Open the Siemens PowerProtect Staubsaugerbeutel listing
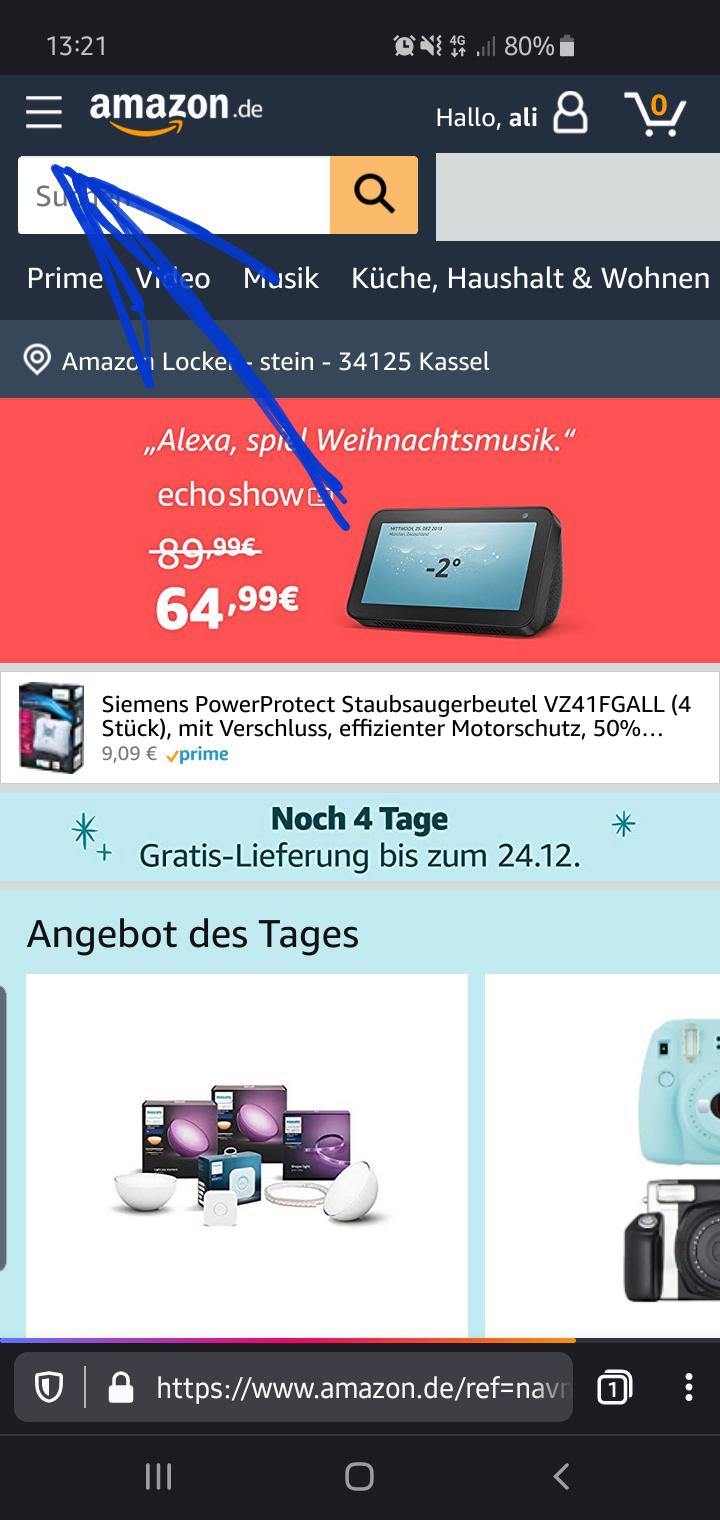 (x=360, y=727)
